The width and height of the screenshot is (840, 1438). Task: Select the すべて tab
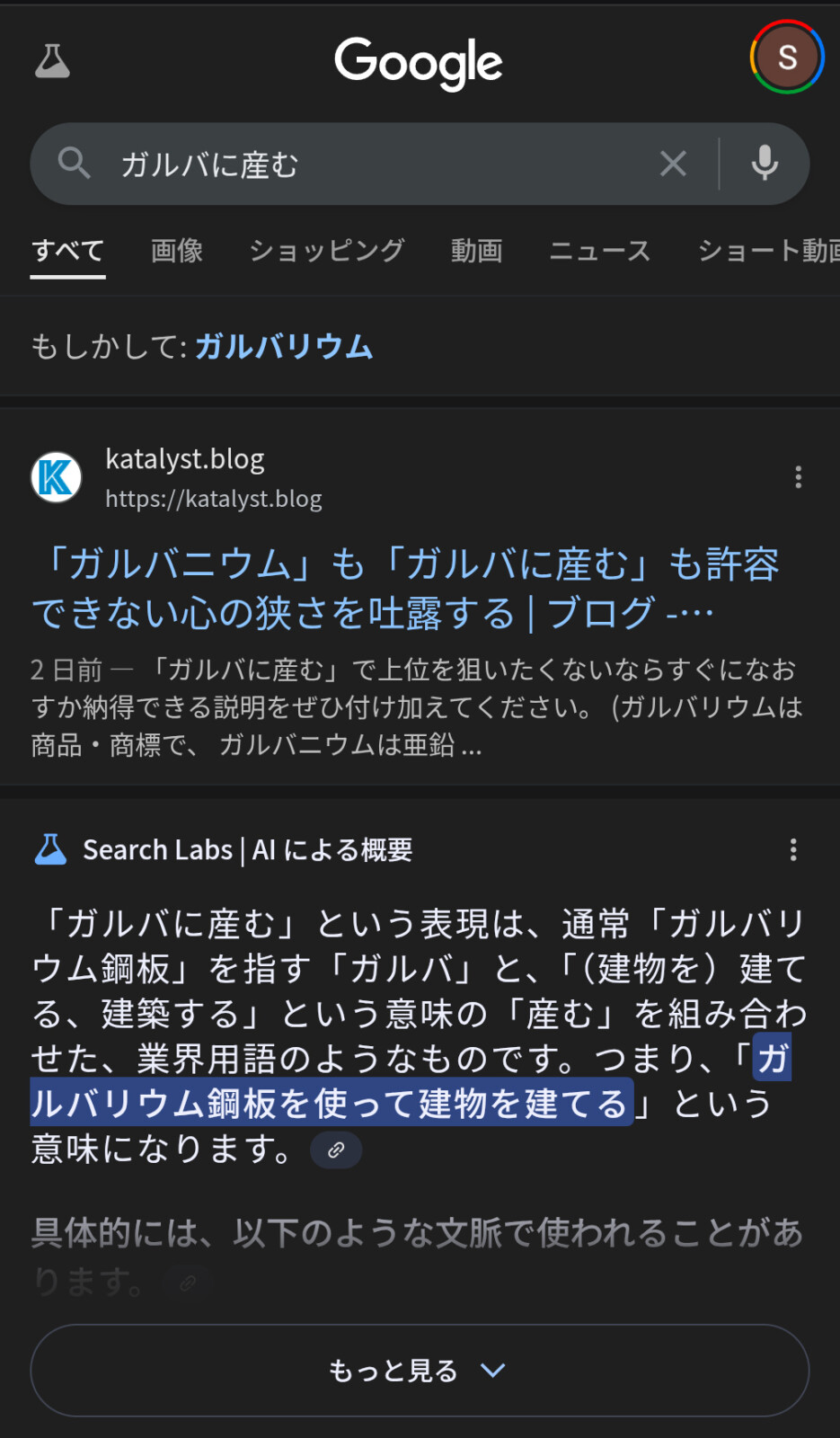click(x=68, y=251)
